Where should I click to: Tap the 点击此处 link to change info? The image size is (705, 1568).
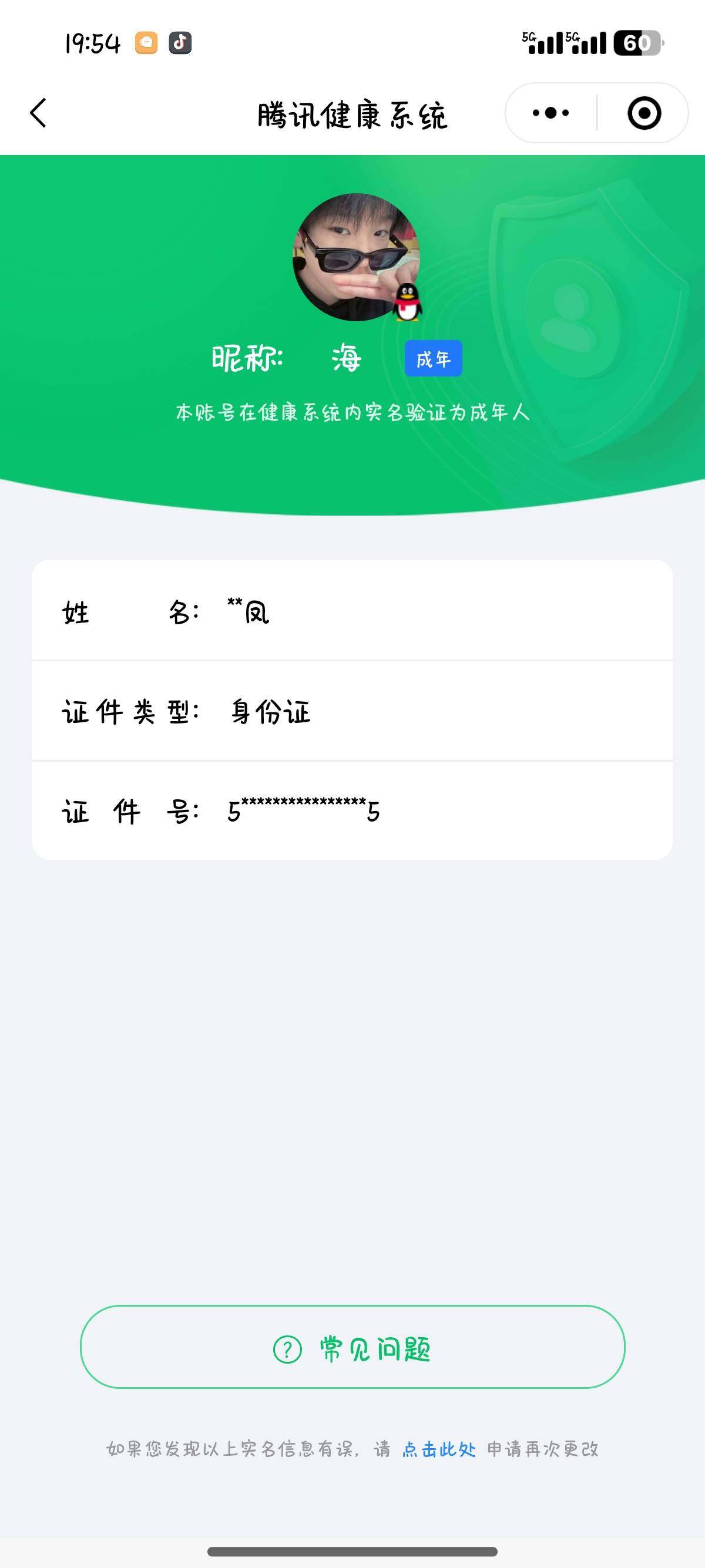[x=439, y=1449]
